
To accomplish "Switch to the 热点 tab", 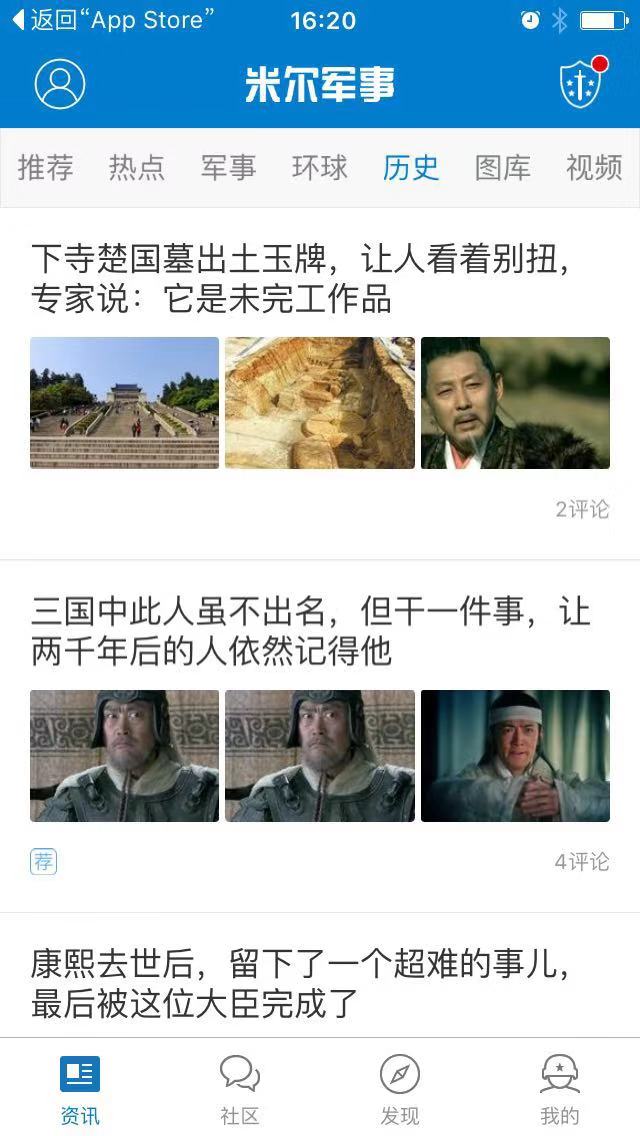I will 137,168.
